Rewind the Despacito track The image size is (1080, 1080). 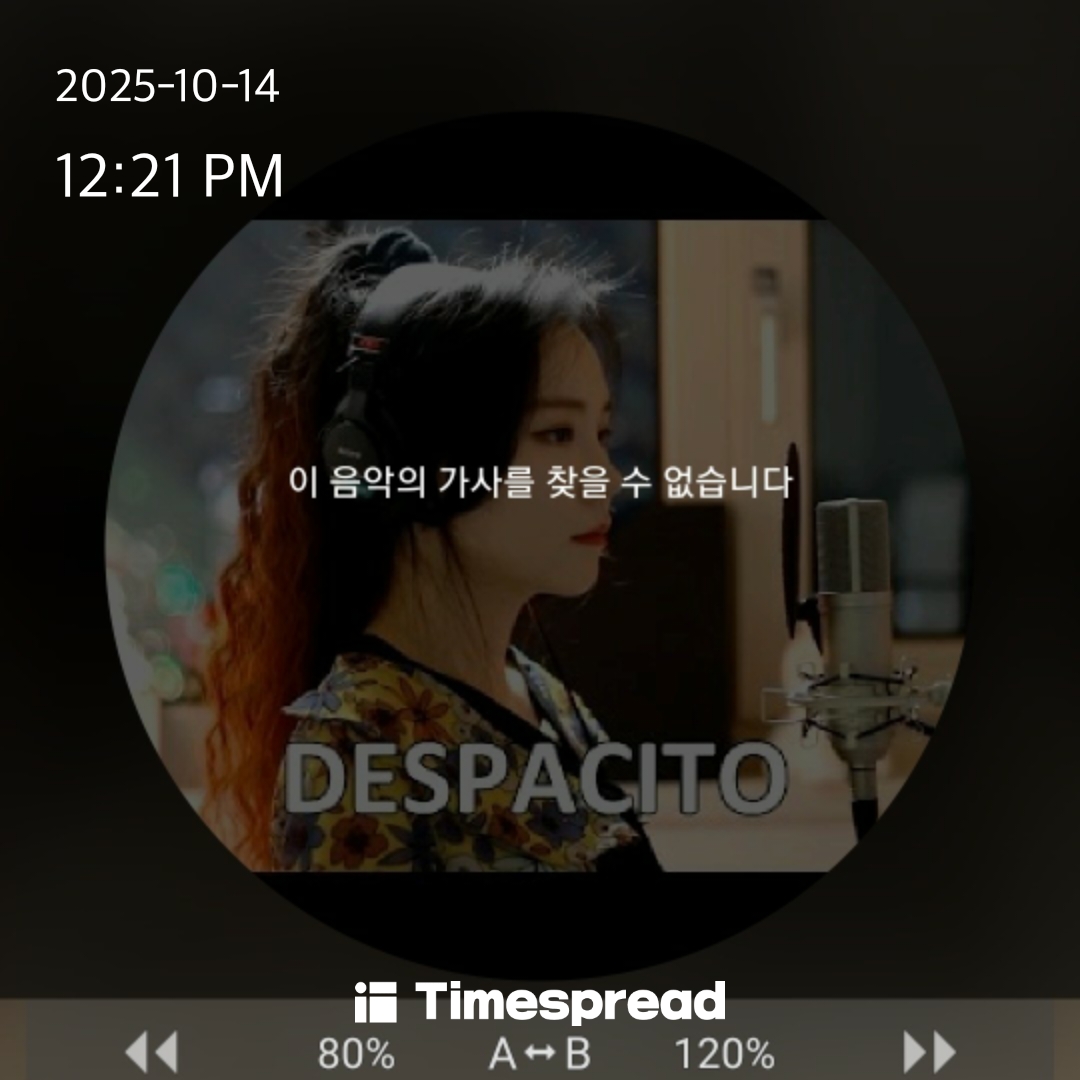151,1053
